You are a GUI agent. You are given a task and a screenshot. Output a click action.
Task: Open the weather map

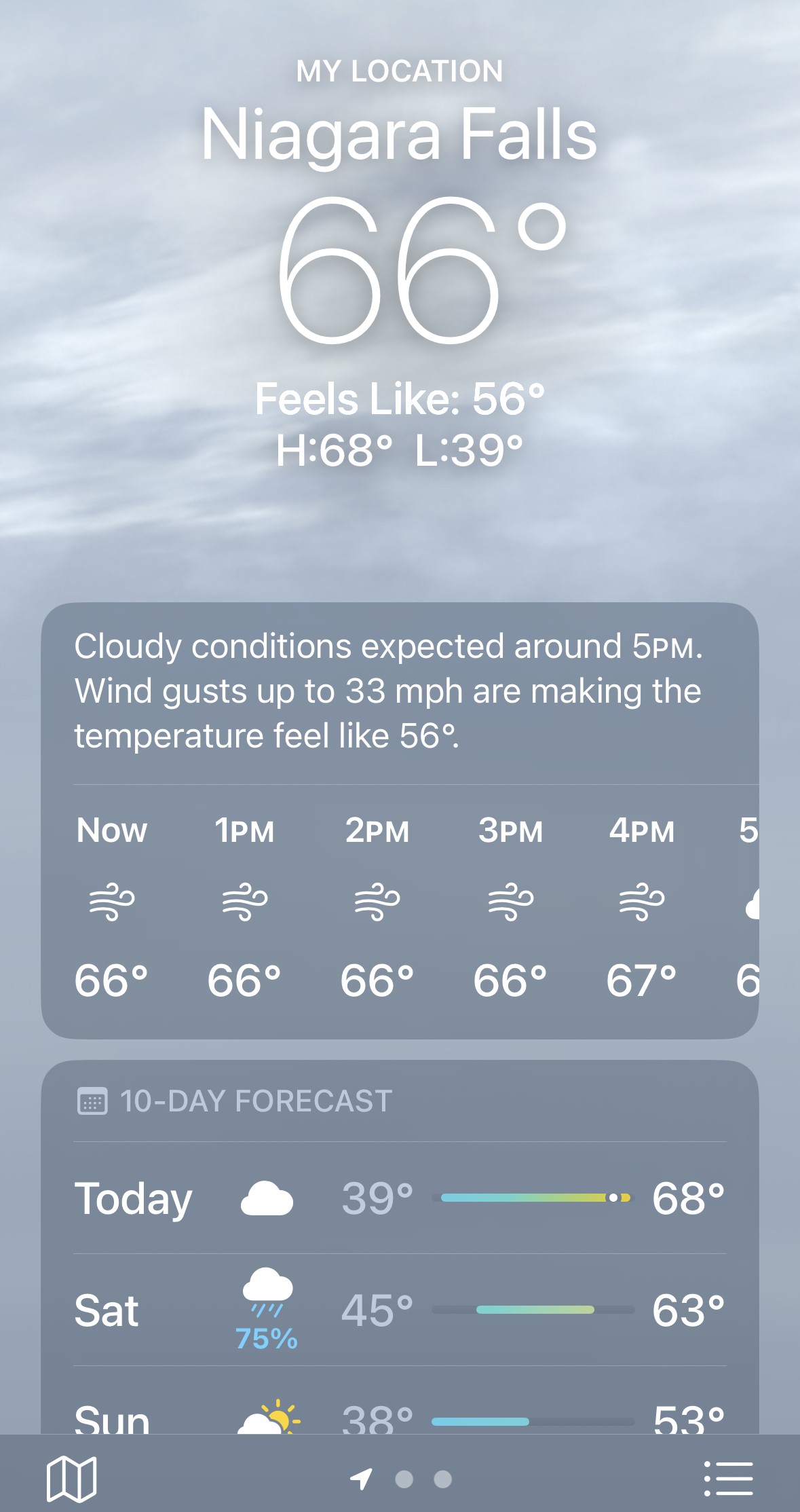(x=71, y=1478)
